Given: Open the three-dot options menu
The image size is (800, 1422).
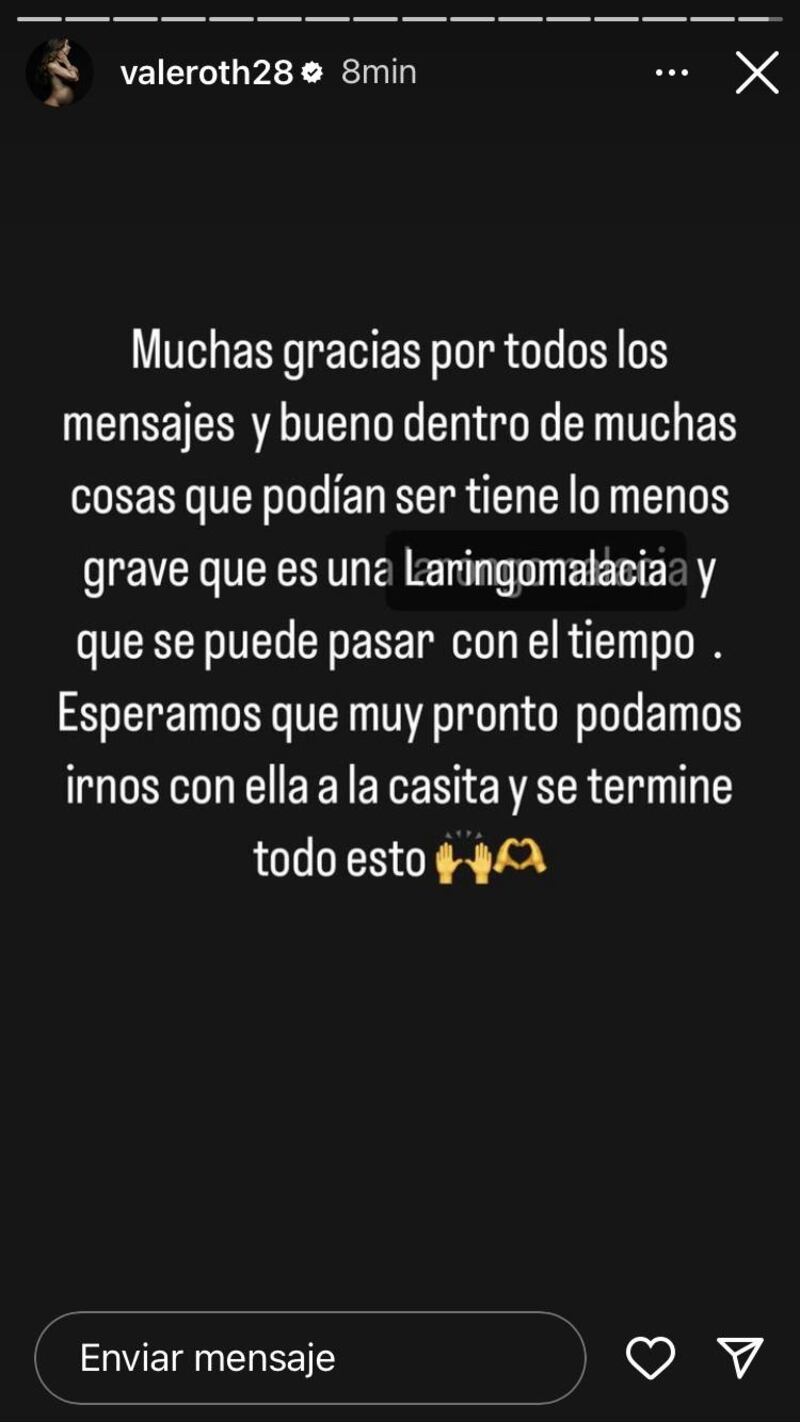Looking at the screenshot, I should tap(671, 73).
